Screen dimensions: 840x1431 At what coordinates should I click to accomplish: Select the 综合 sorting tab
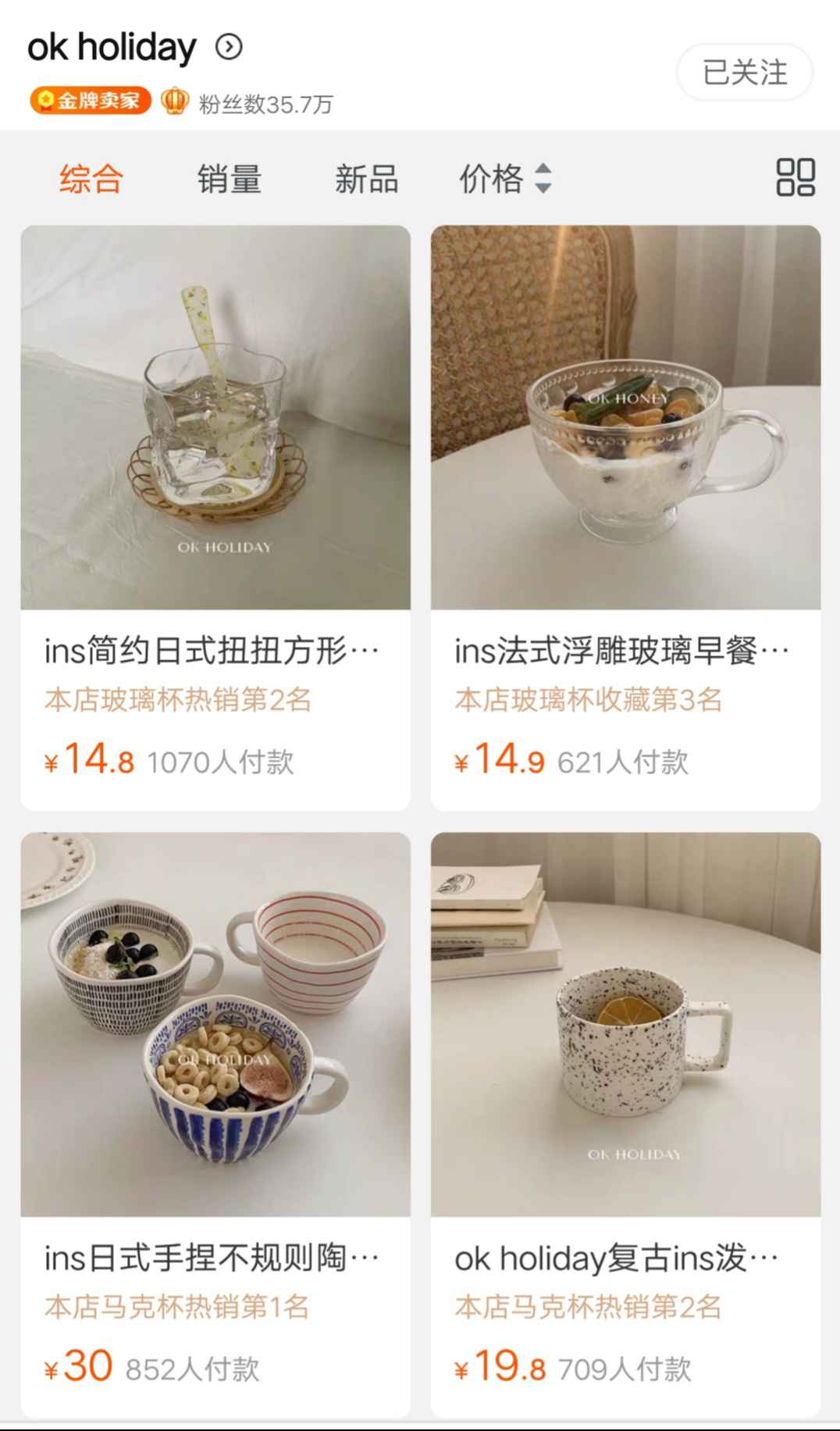[91, 179]
